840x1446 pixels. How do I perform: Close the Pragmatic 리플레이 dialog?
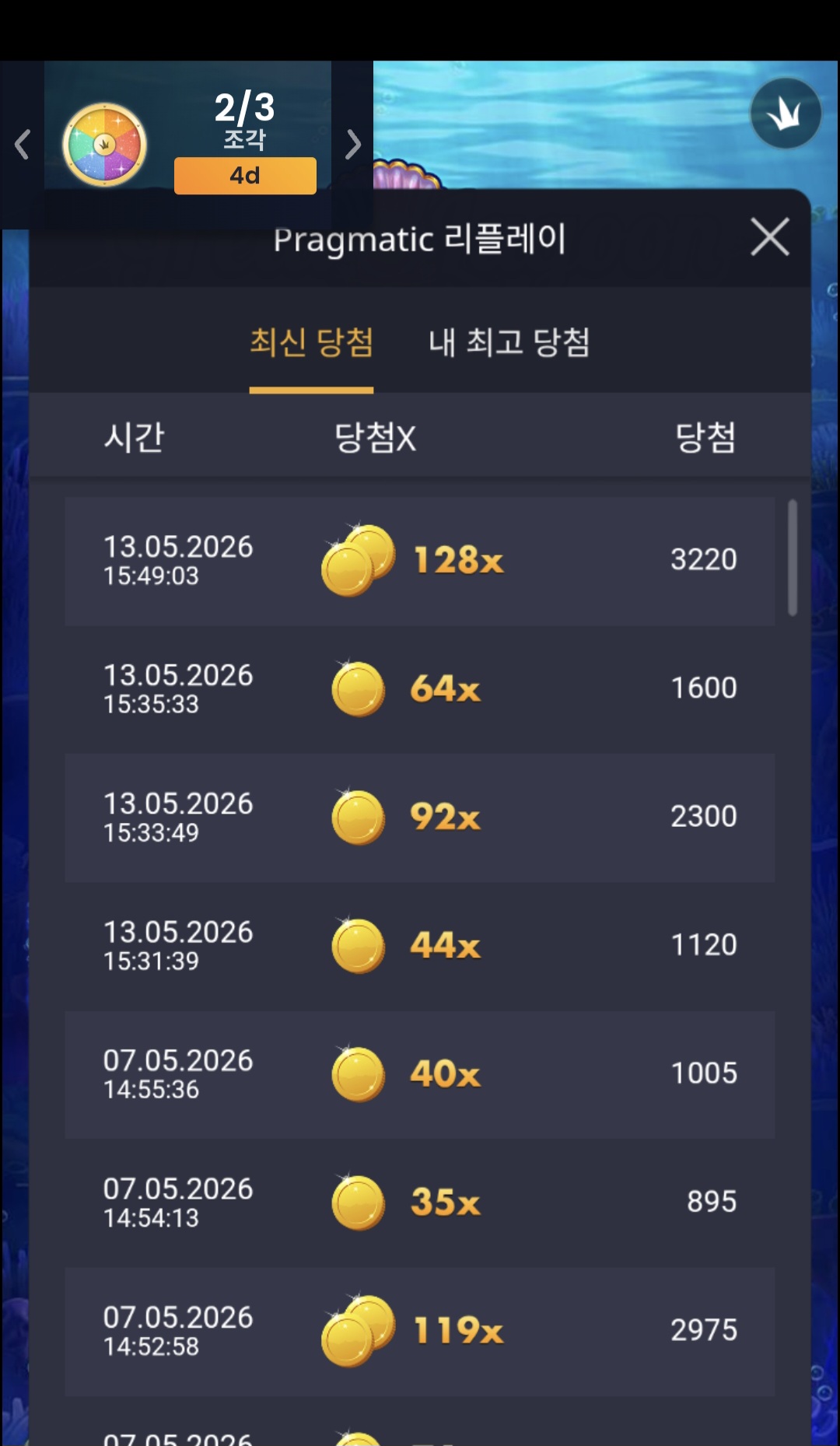click(x=770, y=237)
